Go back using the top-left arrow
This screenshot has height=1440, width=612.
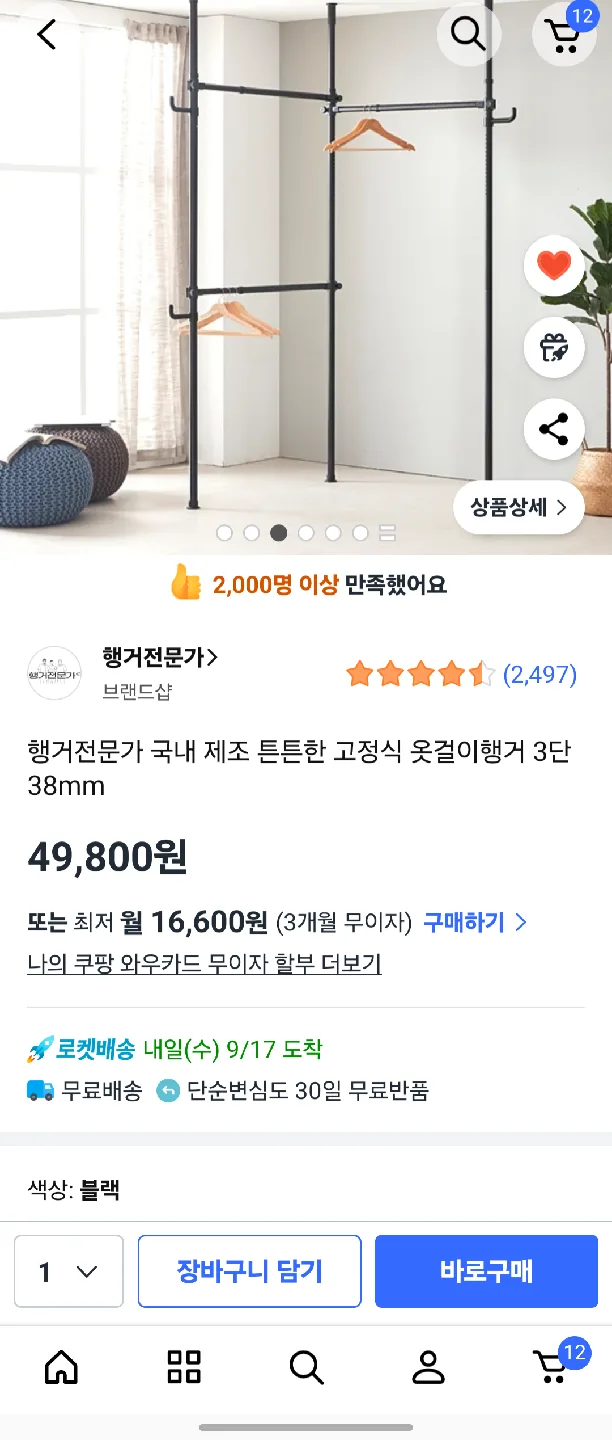[46, 35]
